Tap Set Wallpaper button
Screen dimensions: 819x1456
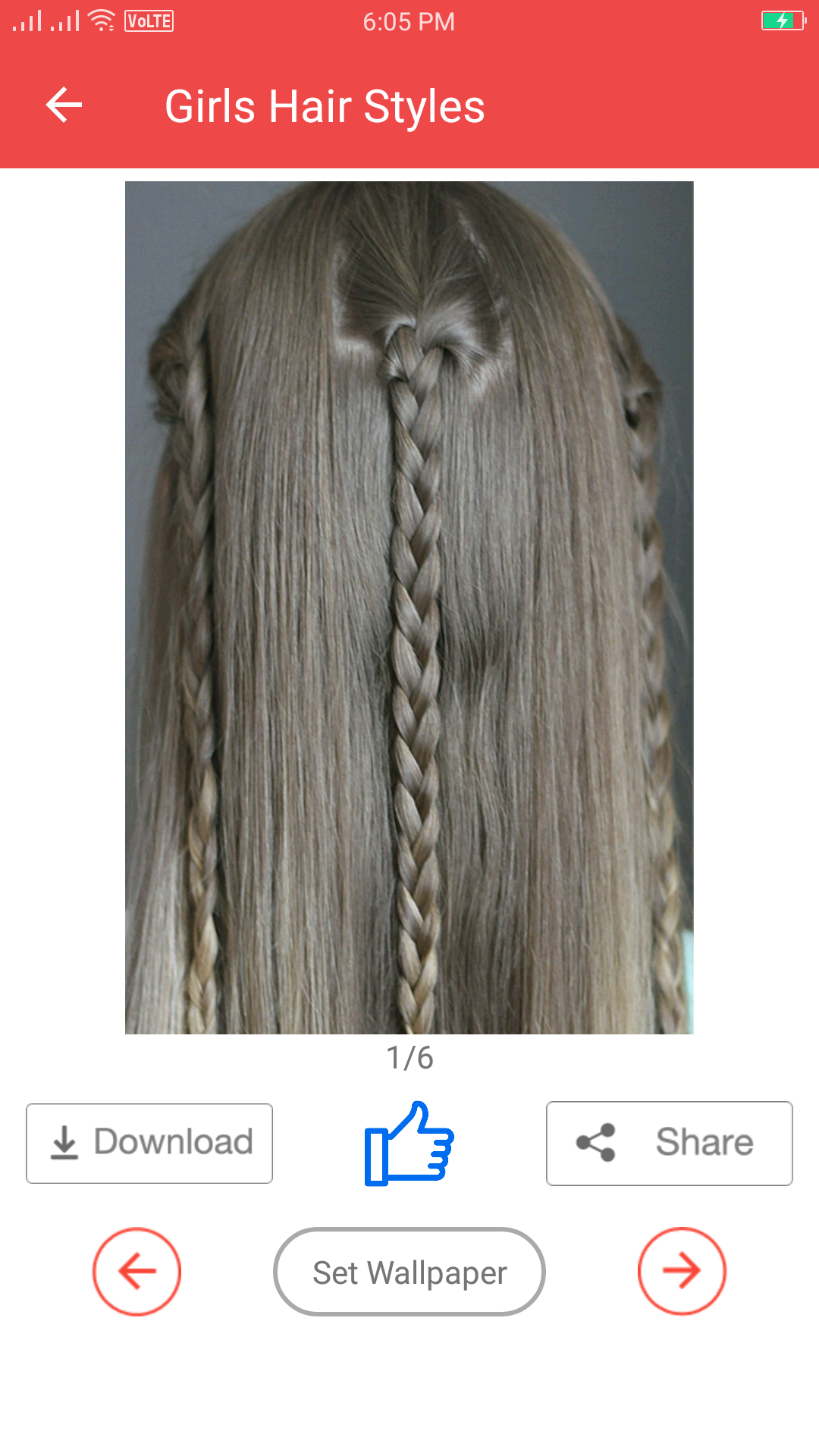pos(409,1272)
